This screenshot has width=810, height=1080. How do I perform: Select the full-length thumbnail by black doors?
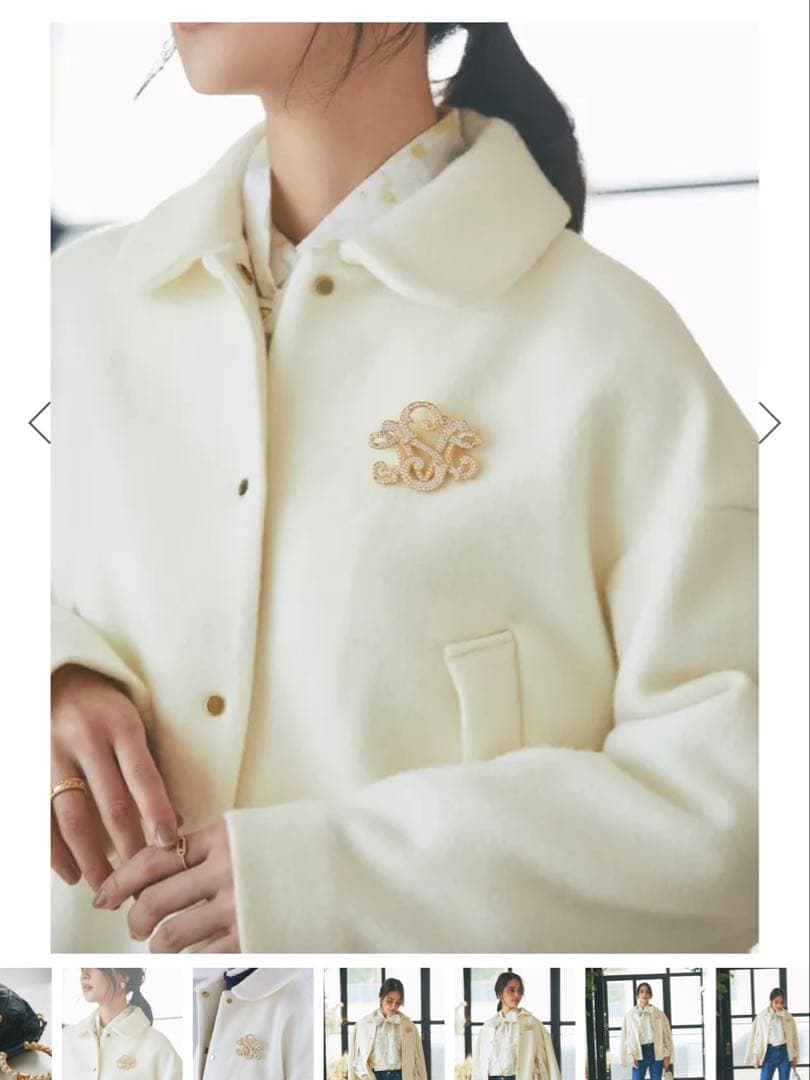644,1023
